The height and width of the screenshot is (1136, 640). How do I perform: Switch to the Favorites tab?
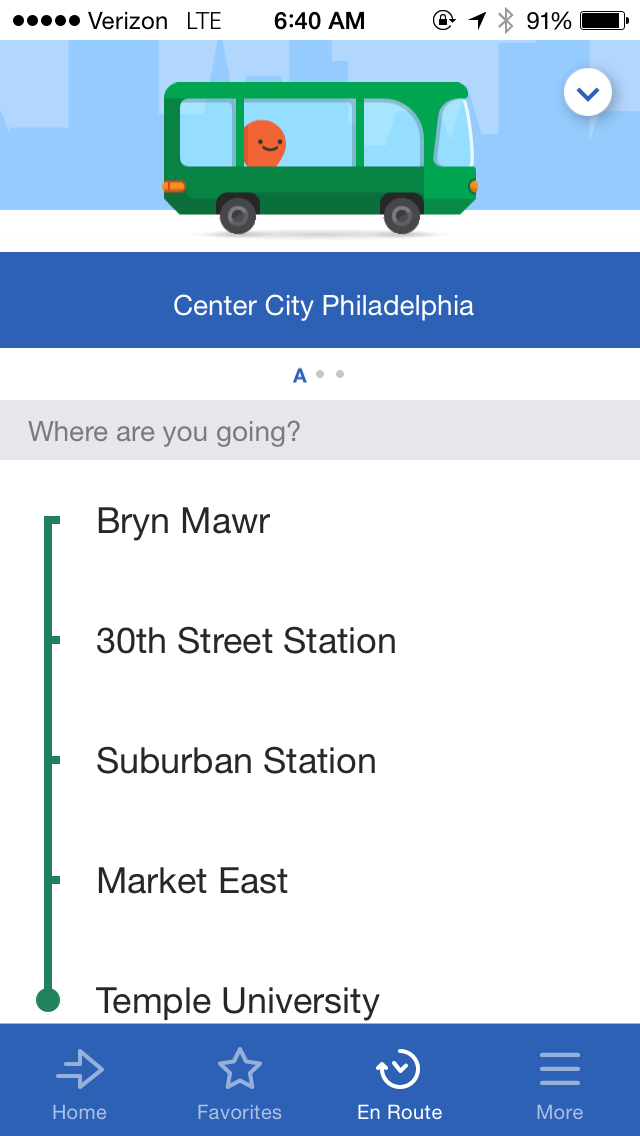[x=240, y=1081]
